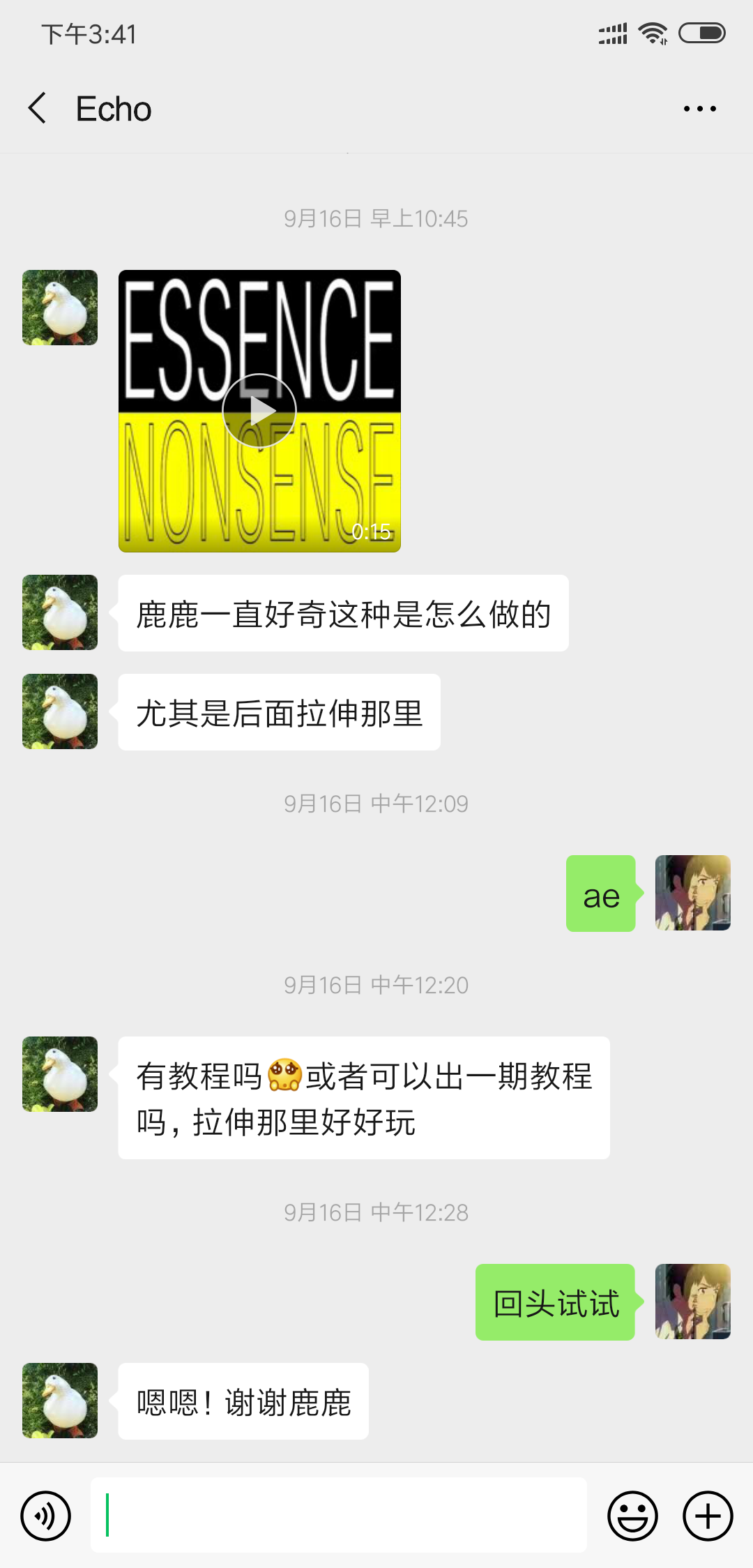Open the chat options menu
Viewport: 753px width, 1568px height.
[x=699, y=109]
